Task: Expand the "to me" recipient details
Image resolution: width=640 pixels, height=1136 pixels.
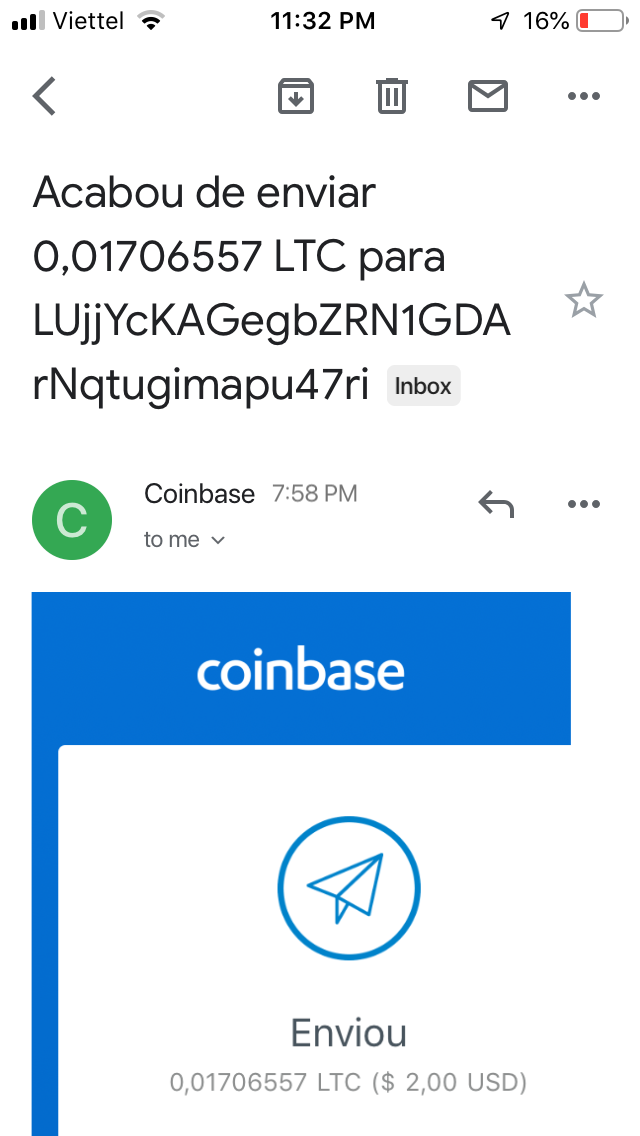Action: (x=185, y=540)
